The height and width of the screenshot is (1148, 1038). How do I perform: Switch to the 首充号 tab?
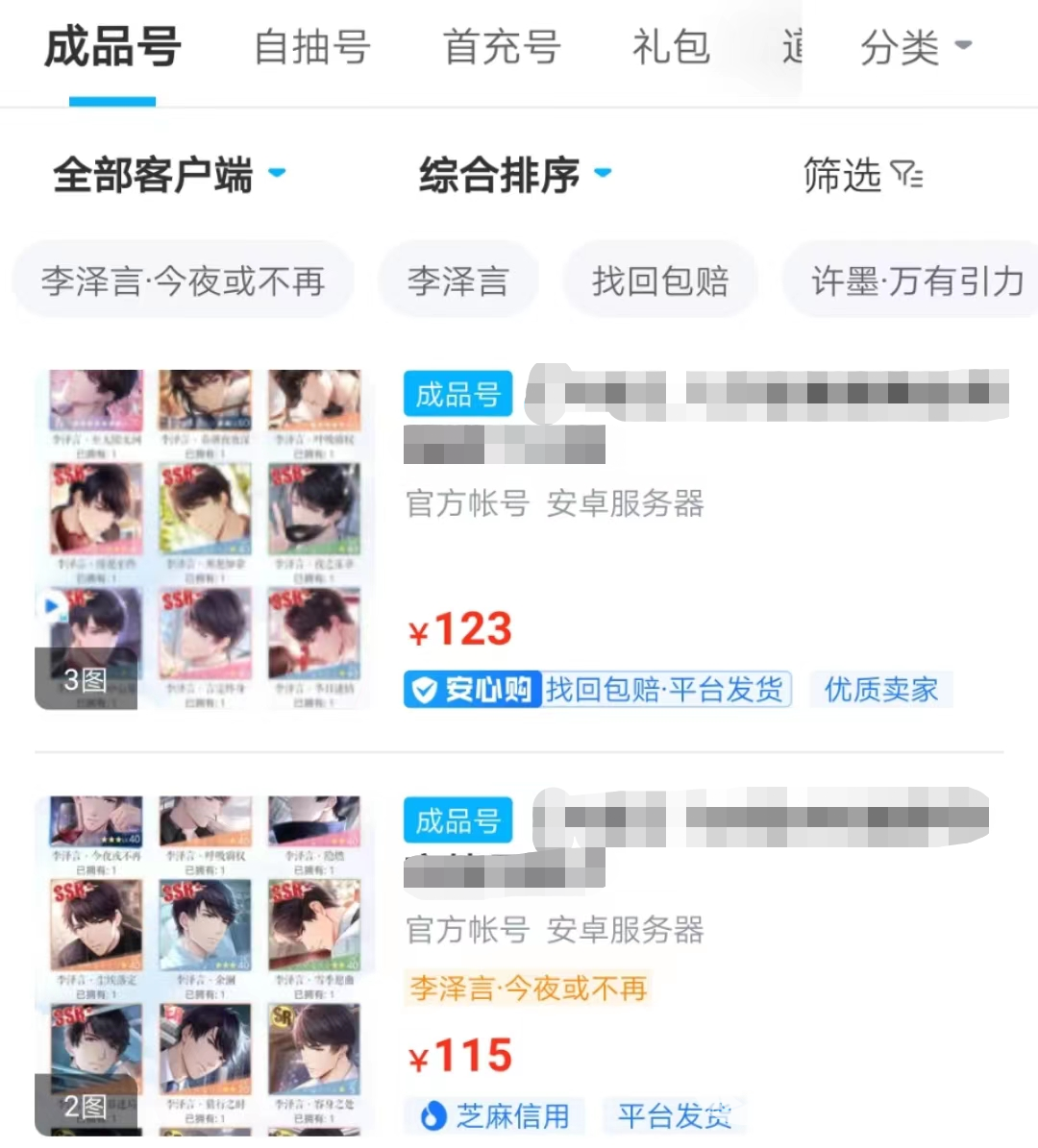click(502, 47)
